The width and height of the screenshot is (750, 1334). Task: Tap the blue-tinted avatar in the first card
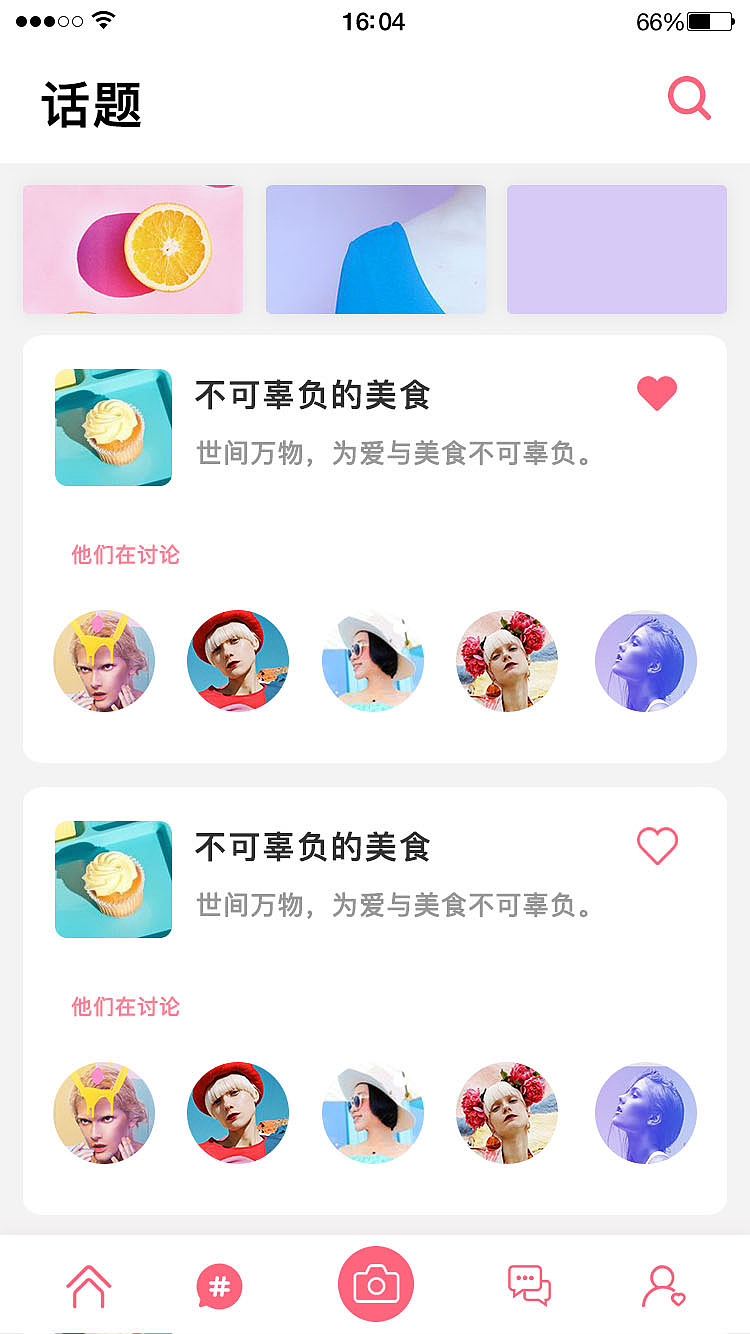point(645,661)
